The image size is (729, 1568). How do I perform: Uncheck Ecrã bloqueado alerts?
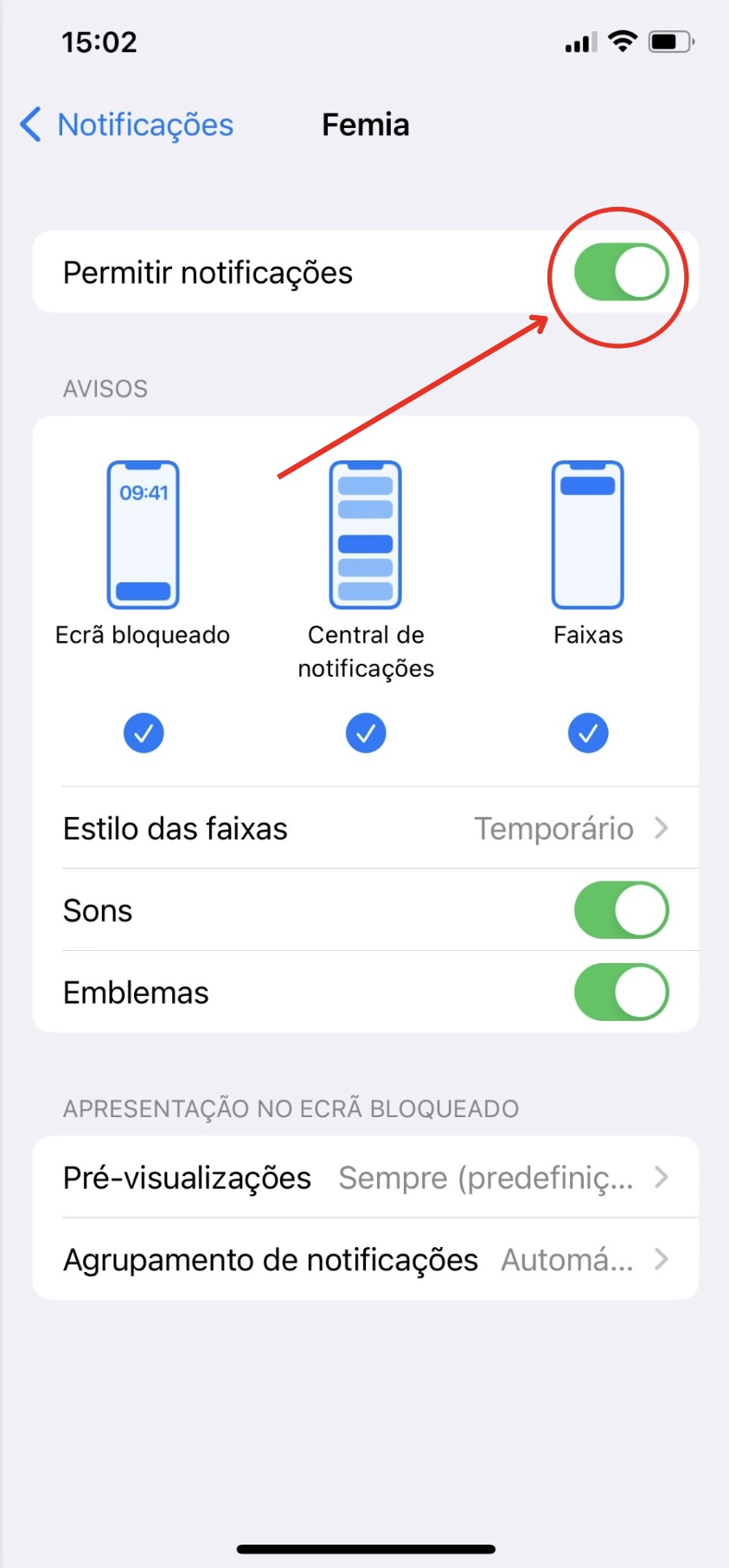click(144, 734)
